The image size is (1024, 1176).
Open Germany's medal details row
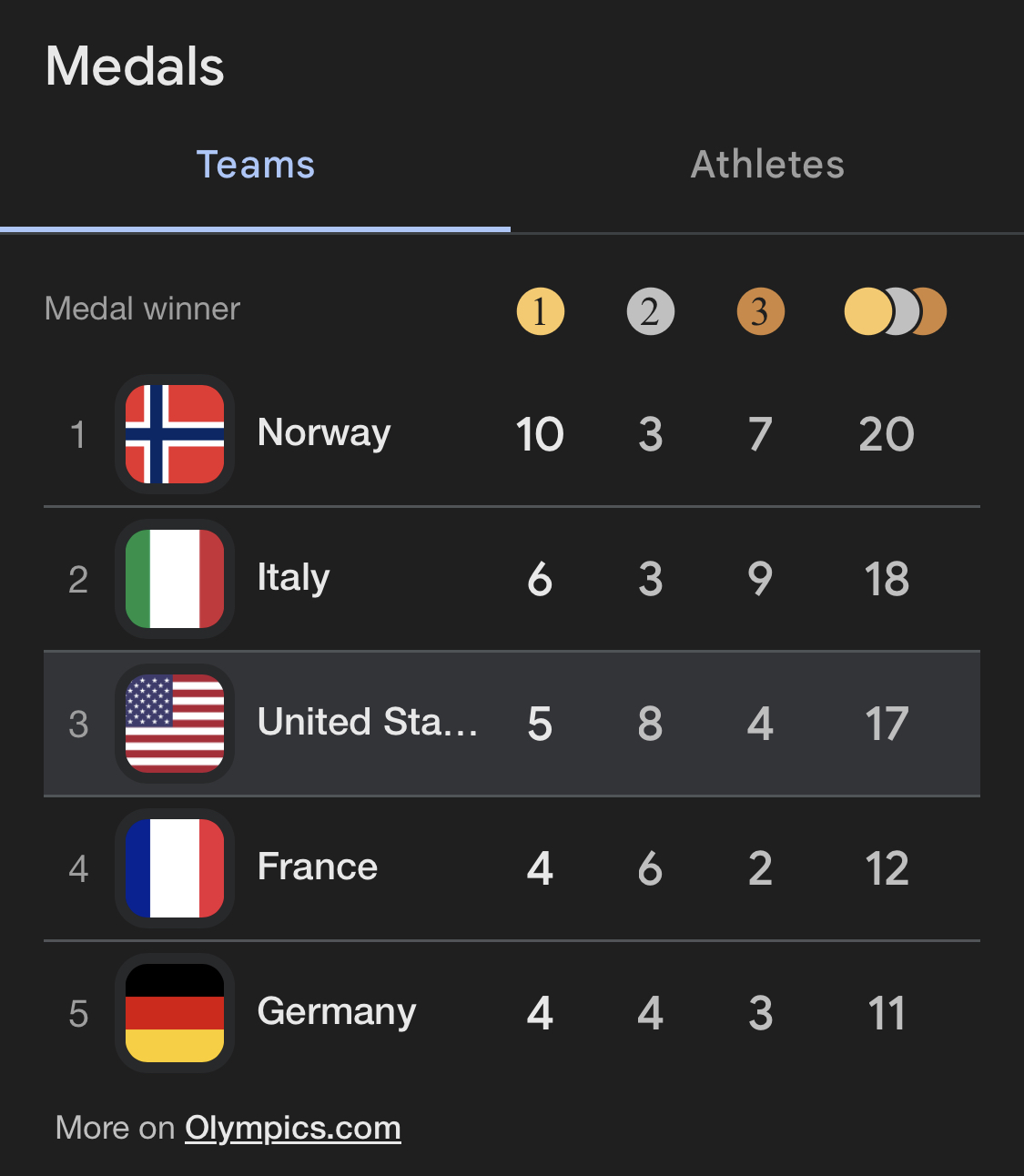[510, 1013]
